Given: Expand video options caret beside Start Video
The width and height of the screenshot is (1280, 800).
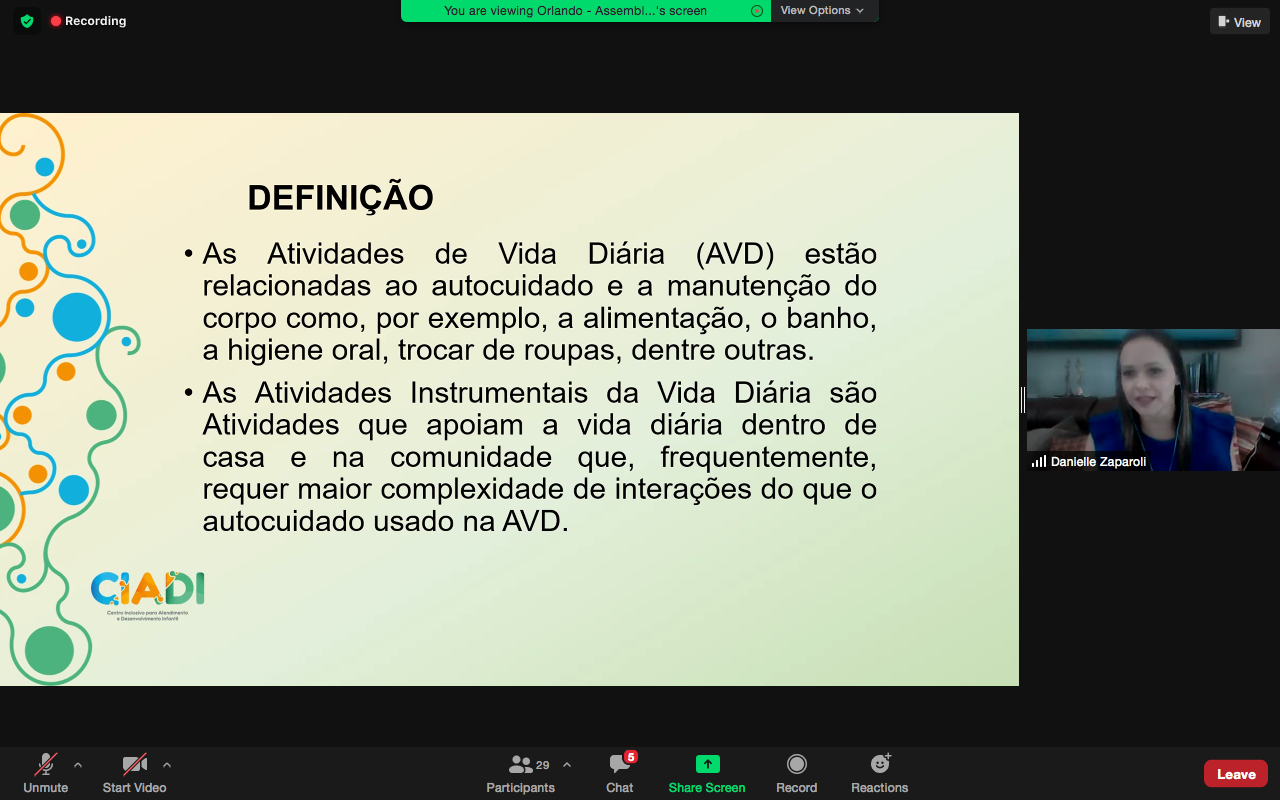Looking at the screenshot, I should point(167,765).
